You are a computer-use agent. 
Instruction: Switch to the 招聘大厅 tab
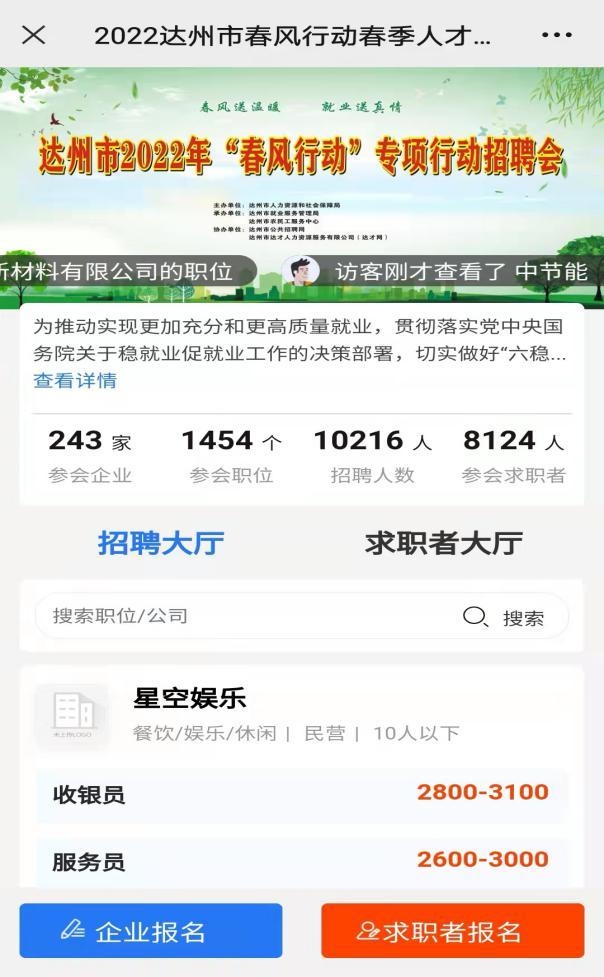coord(161,543)
